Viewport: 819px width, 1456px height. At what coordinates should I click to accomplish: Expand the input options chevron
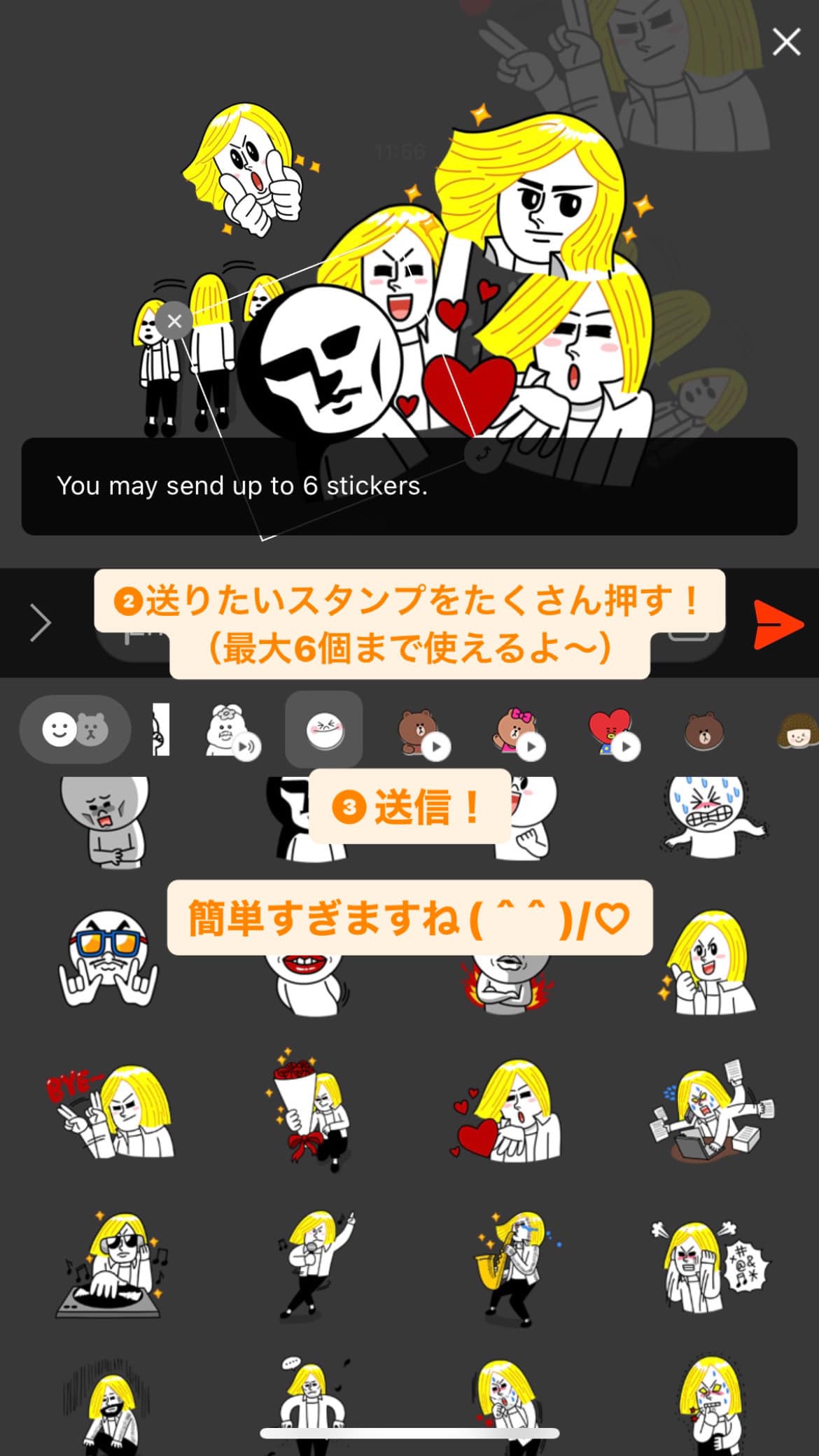pos(41,623)
